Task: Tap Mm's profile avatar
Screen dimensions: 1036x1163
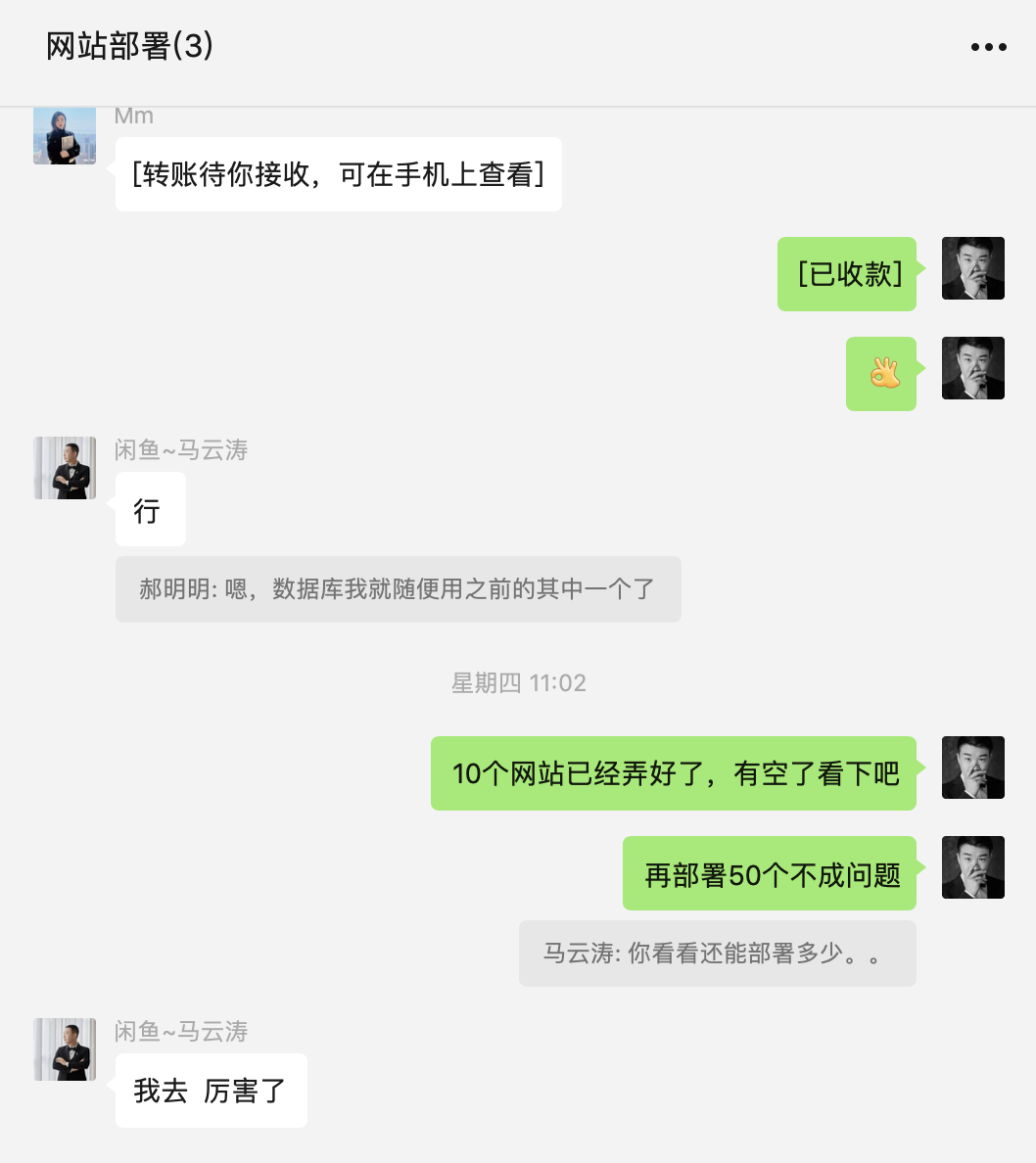Action: 65,135
